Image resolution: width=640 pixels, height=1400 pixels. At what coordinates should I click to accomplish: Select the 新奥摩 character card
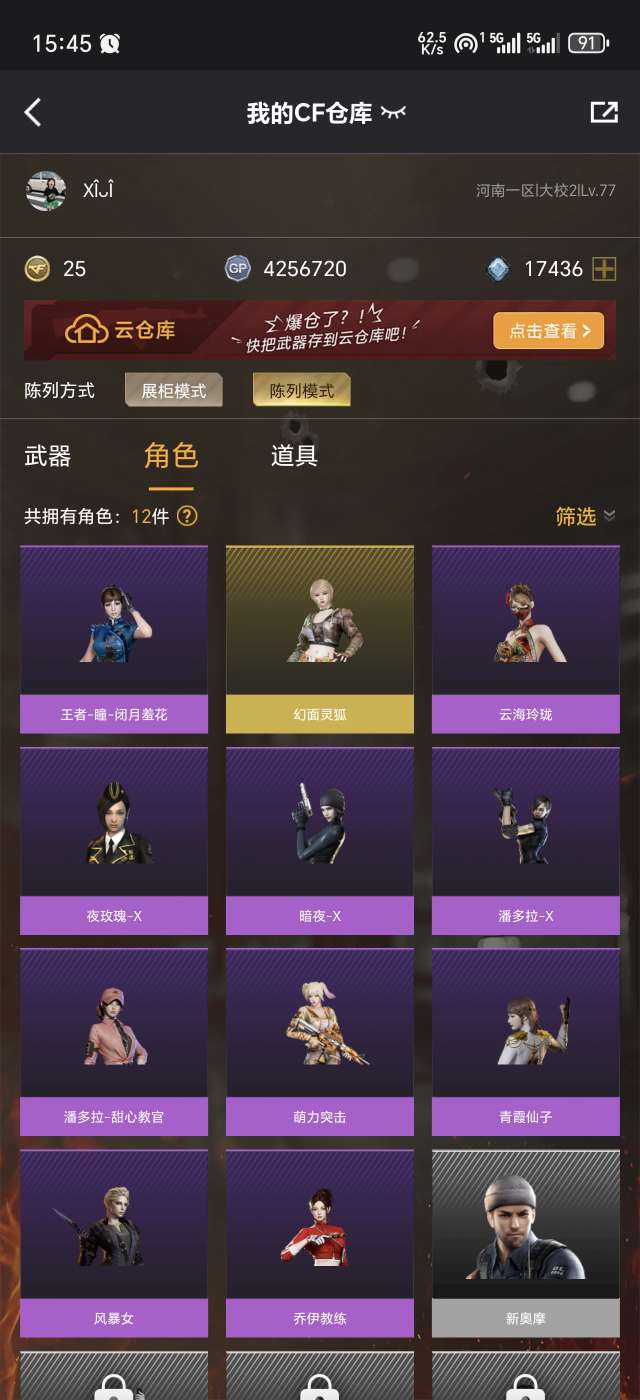(526, 1243)
